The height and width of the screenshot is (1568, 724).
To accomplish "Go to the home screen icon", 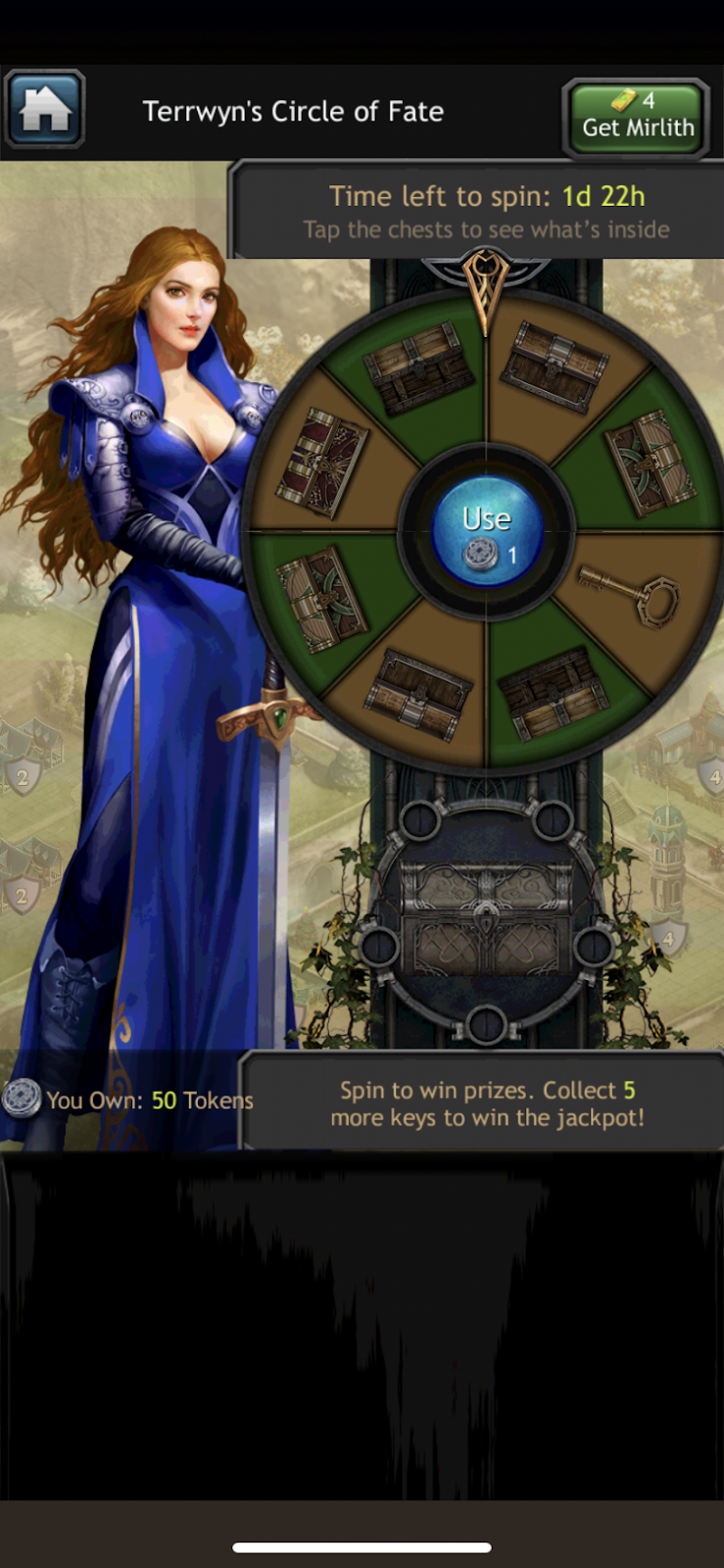I will pos(44,109).
